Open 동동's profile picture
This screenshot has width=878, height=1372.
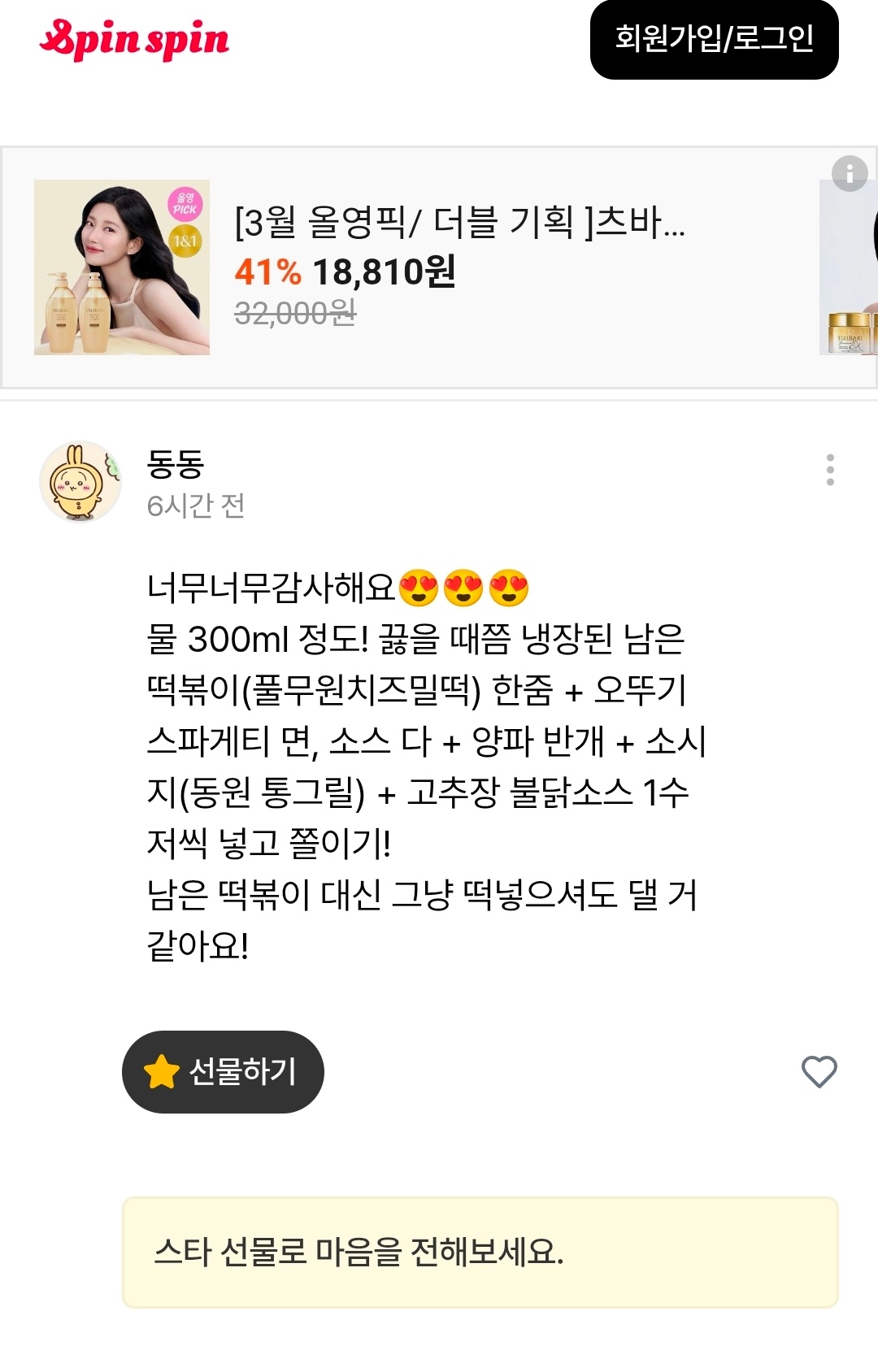[x=80, y=482]
